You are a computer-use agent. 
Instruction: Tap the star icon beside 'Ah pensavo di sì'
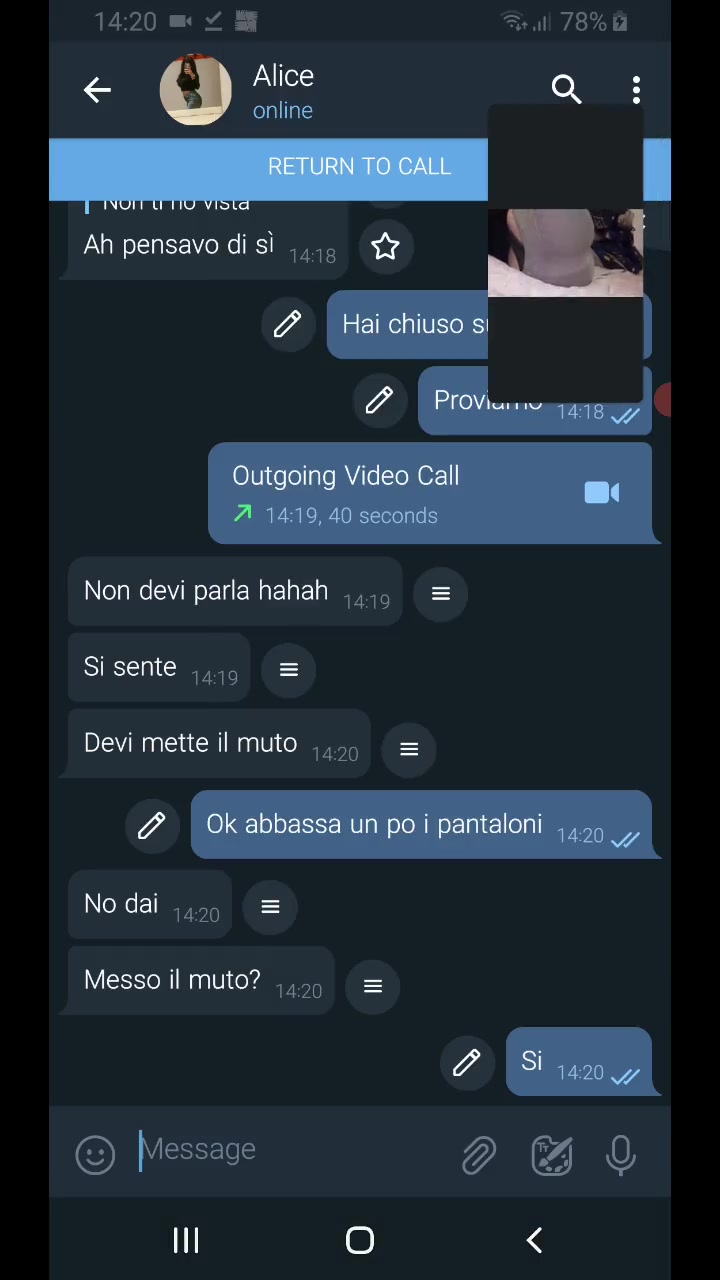[x=385, y=246]
